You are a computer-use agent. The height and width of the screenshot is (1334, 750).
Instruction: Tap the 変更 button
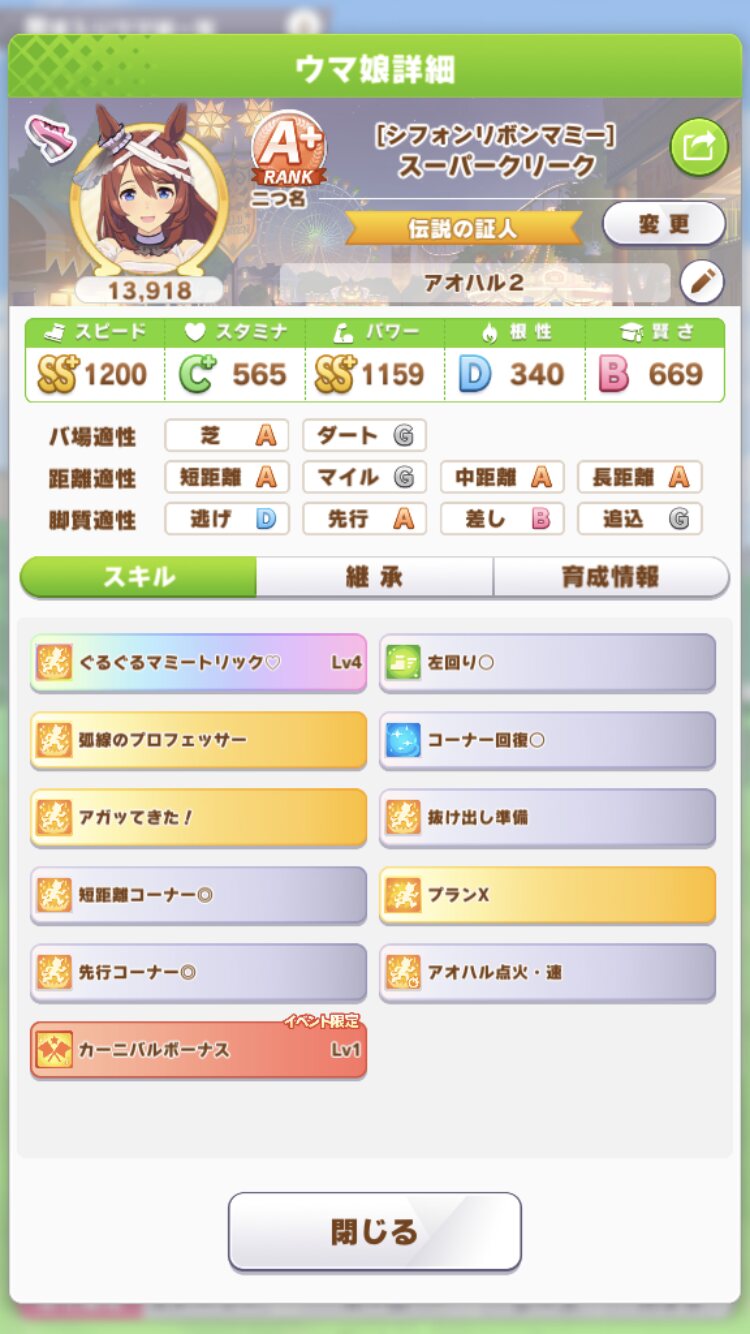[663, 224]
